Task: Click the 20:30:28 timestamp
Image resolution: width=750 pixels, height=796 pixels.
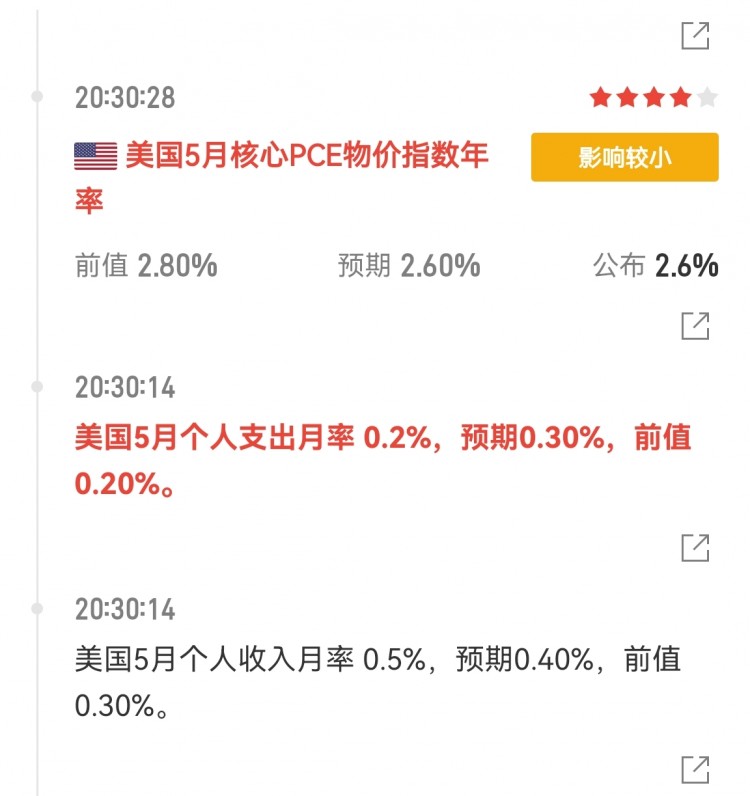Action: tap(126, 97)
